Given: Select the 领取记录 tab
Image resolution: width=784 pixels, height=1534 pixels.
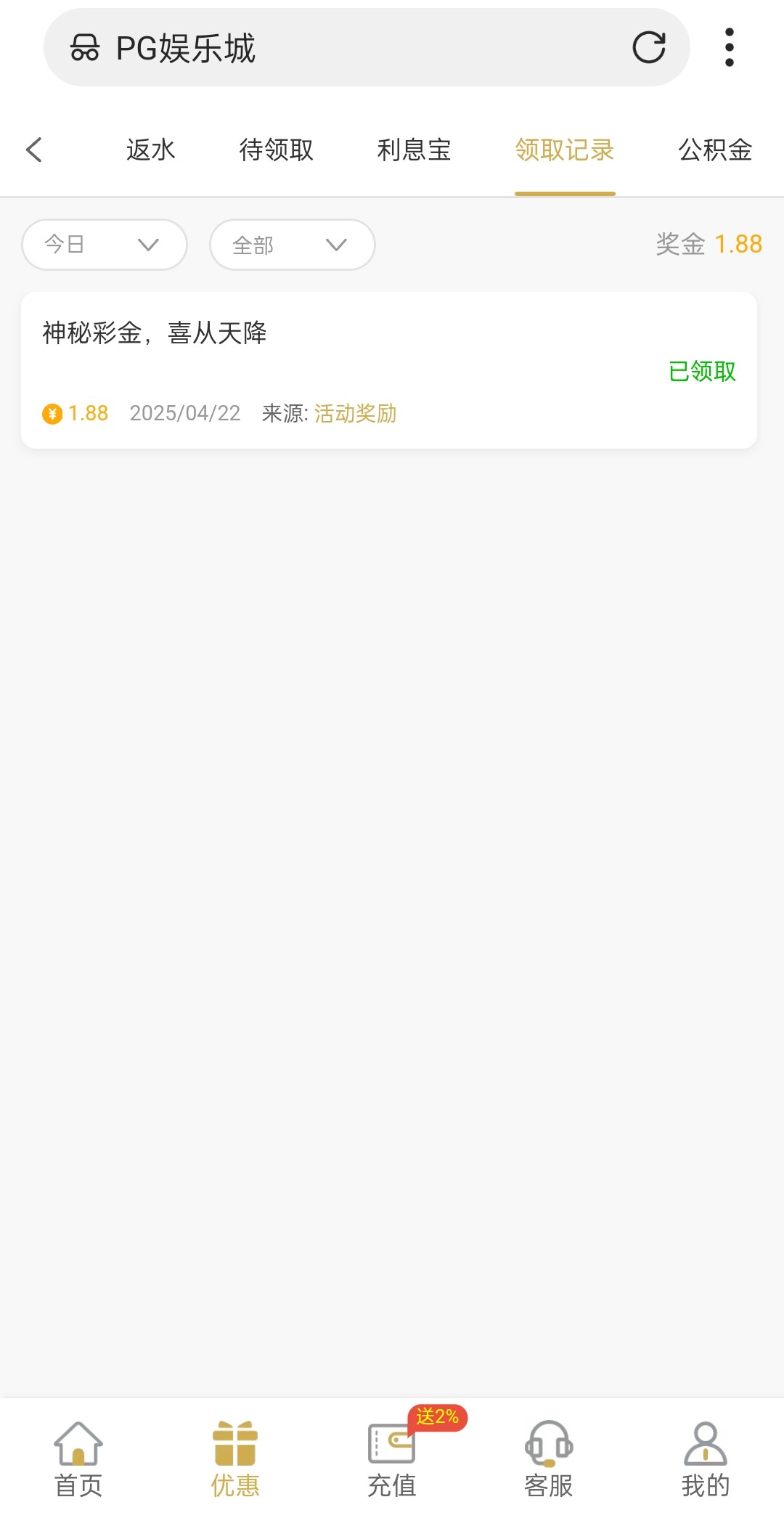Looking at the screenshot, I should 565,150.
